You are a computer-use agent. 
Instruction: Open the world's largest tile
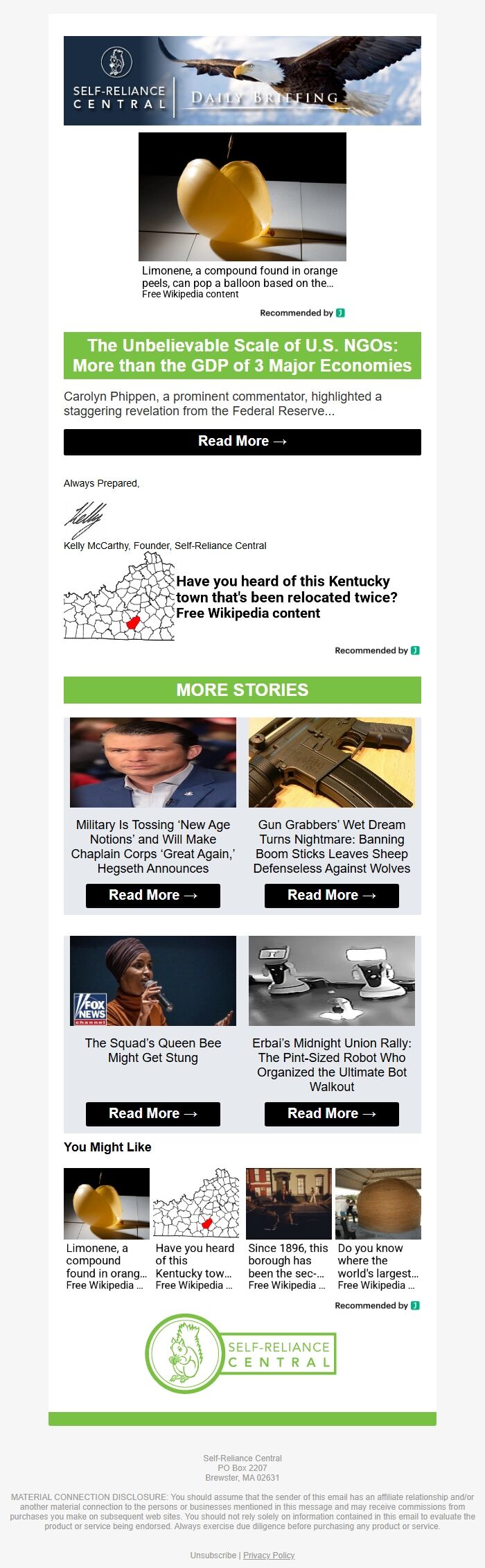point(378,1228)
